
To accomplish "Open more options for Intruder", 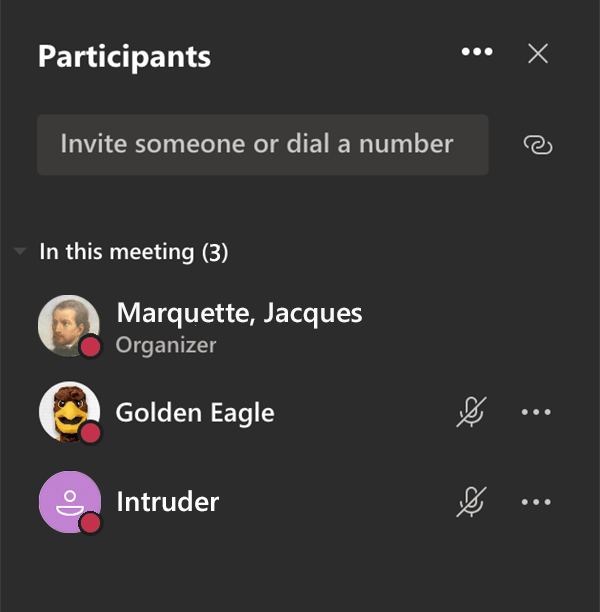I will 536,501.
